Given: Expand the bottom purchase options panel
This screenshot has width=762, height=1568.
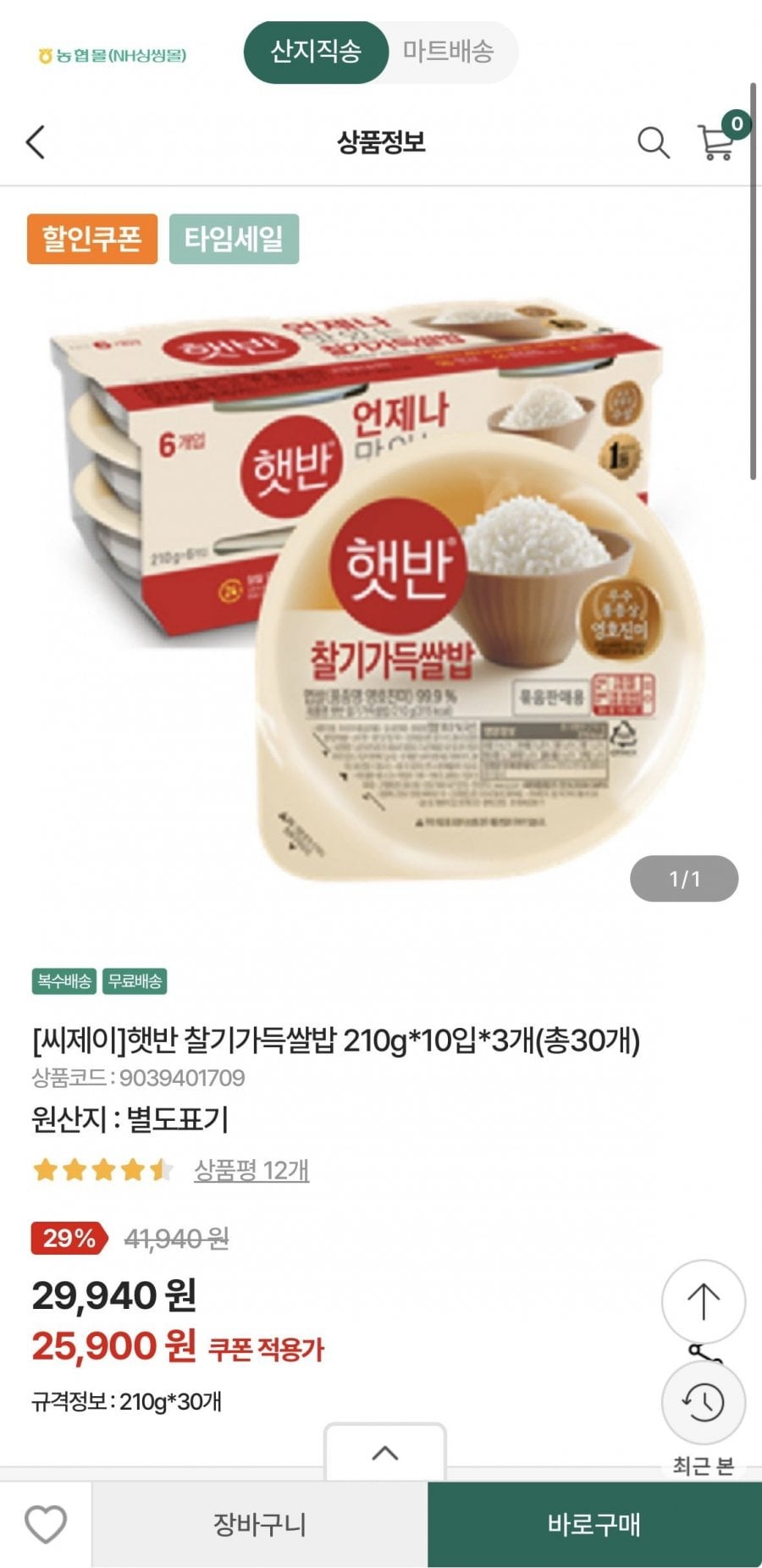Looking at the screenshot, I should [385, 1453].
